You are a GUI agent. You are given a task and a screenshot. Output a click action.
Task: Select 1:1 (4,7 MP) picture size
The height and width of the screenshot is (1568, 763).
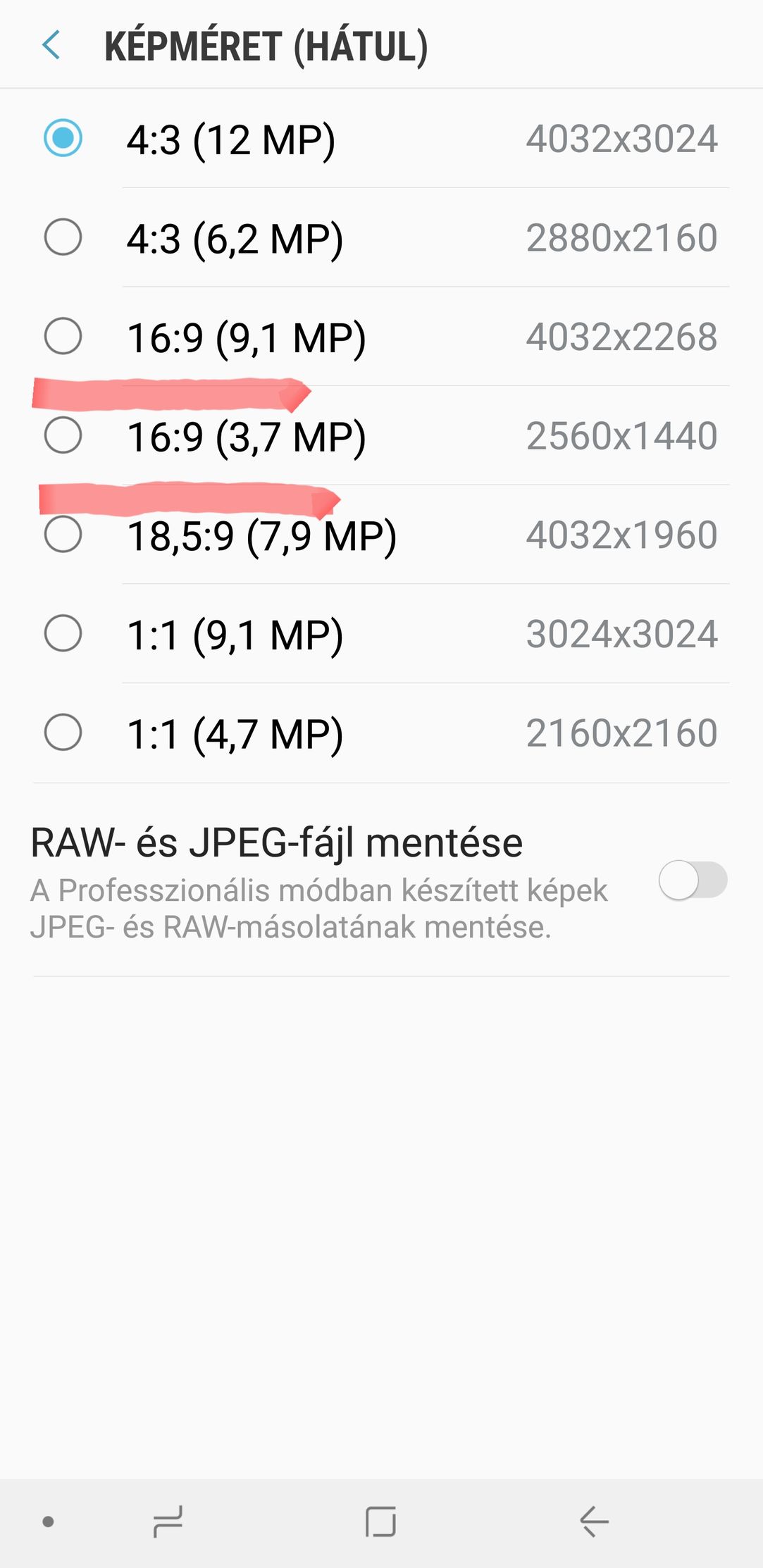click(381, 733)
